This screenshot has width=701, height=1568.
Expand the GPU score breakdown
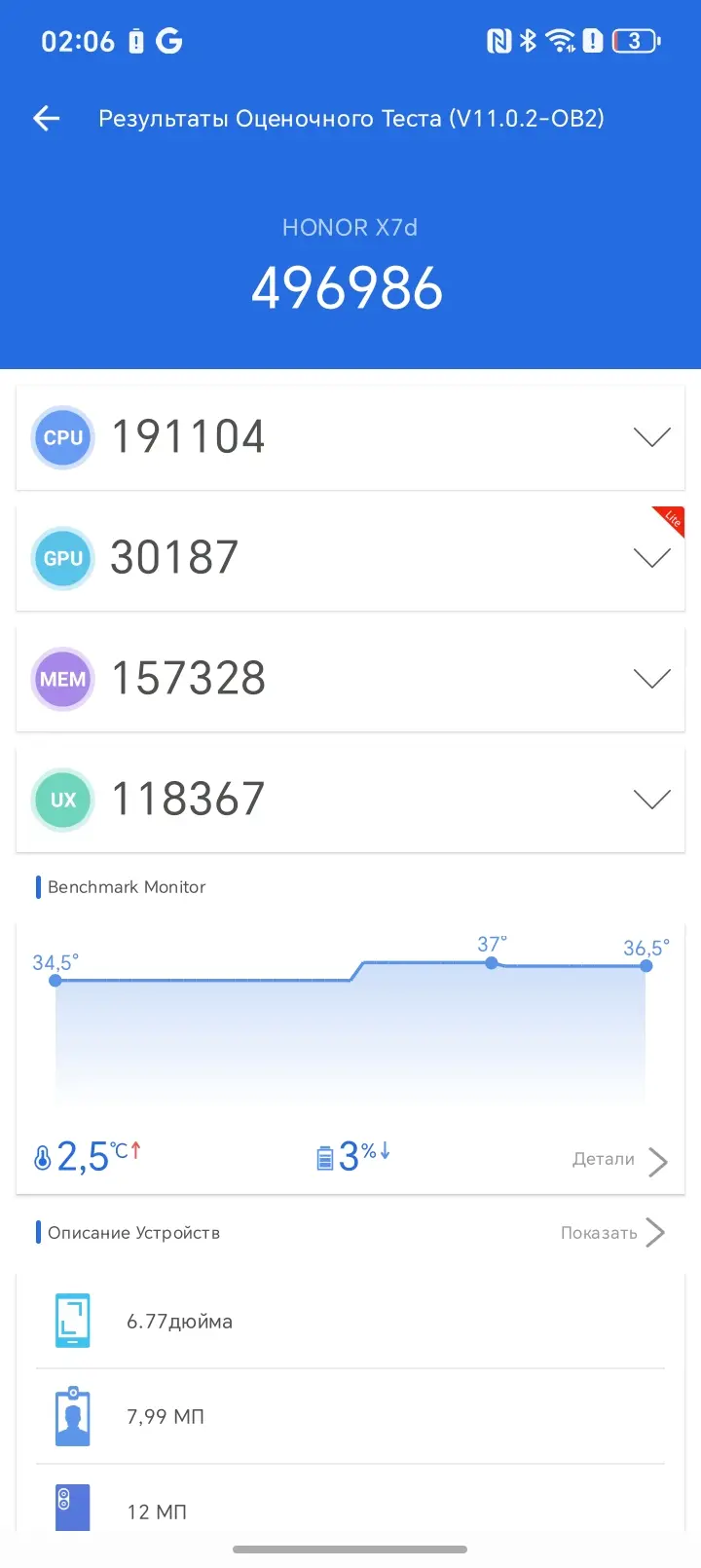[651, 558]
